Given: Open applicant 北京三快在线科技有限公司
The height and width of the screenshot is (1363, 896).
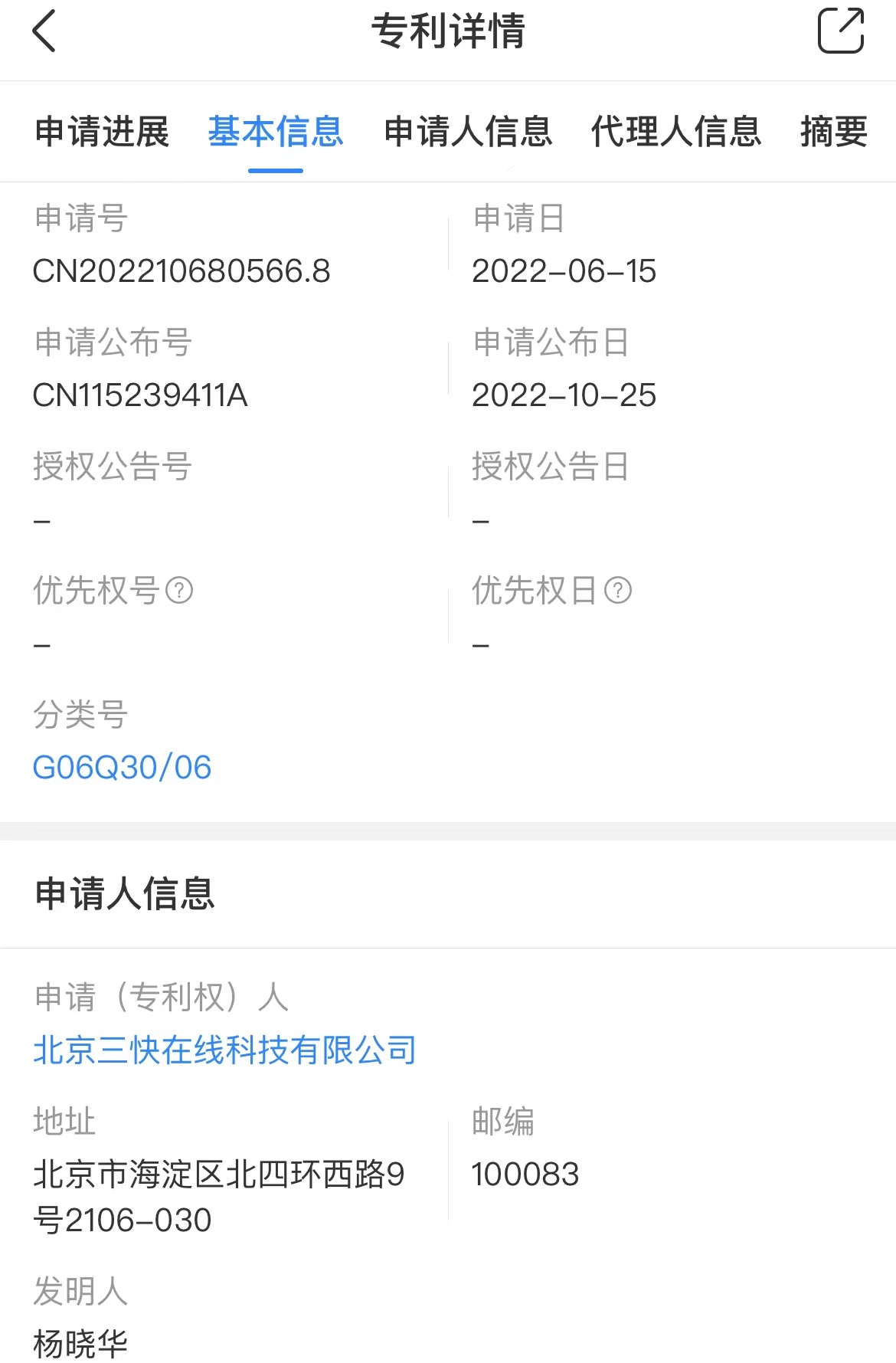Looking at the screenshot, I should (224, 1050).
